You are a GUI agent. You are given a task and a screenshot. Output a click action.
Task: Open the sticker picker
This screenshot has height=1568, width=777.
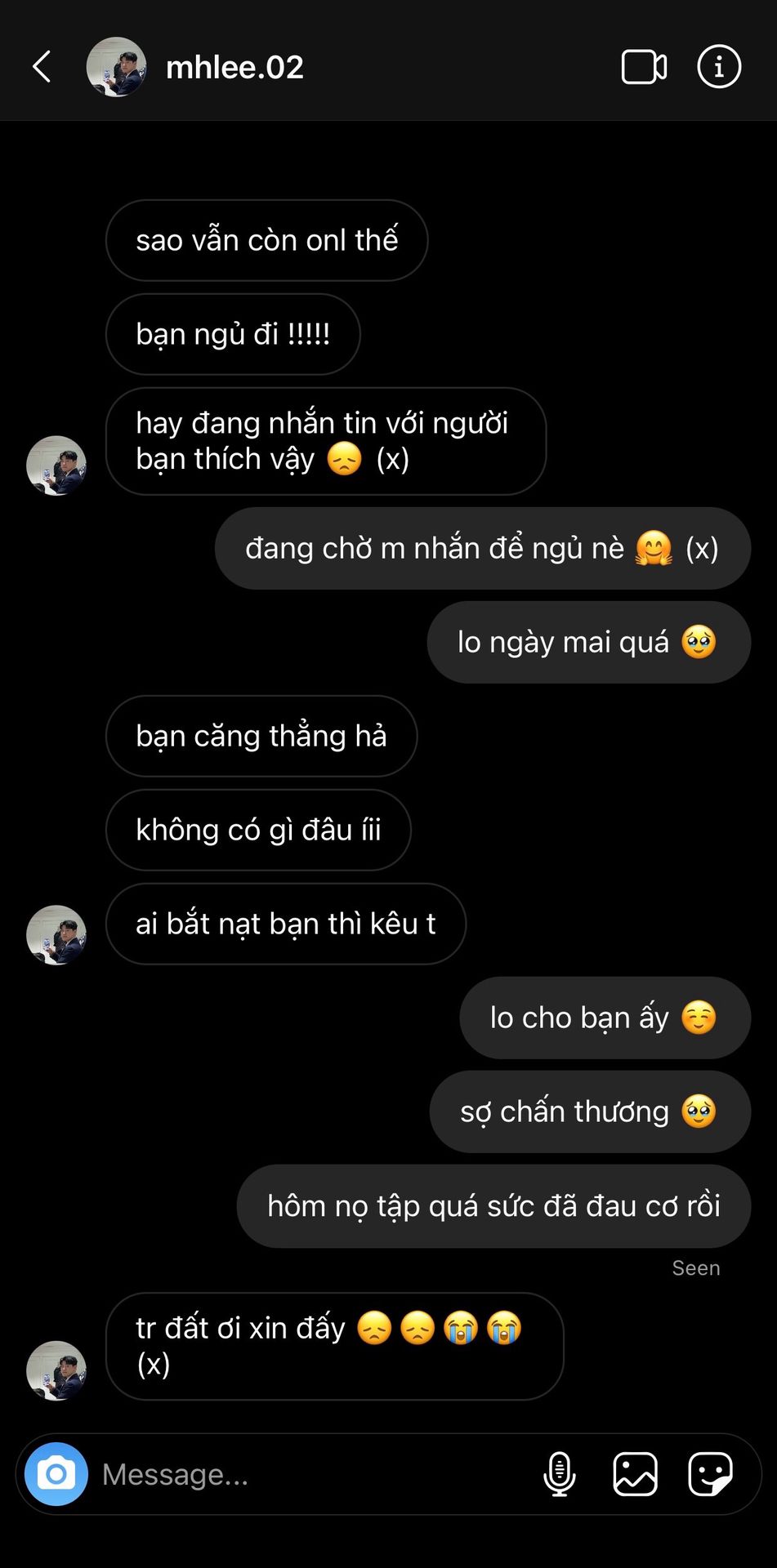[x=710, y=1474]
